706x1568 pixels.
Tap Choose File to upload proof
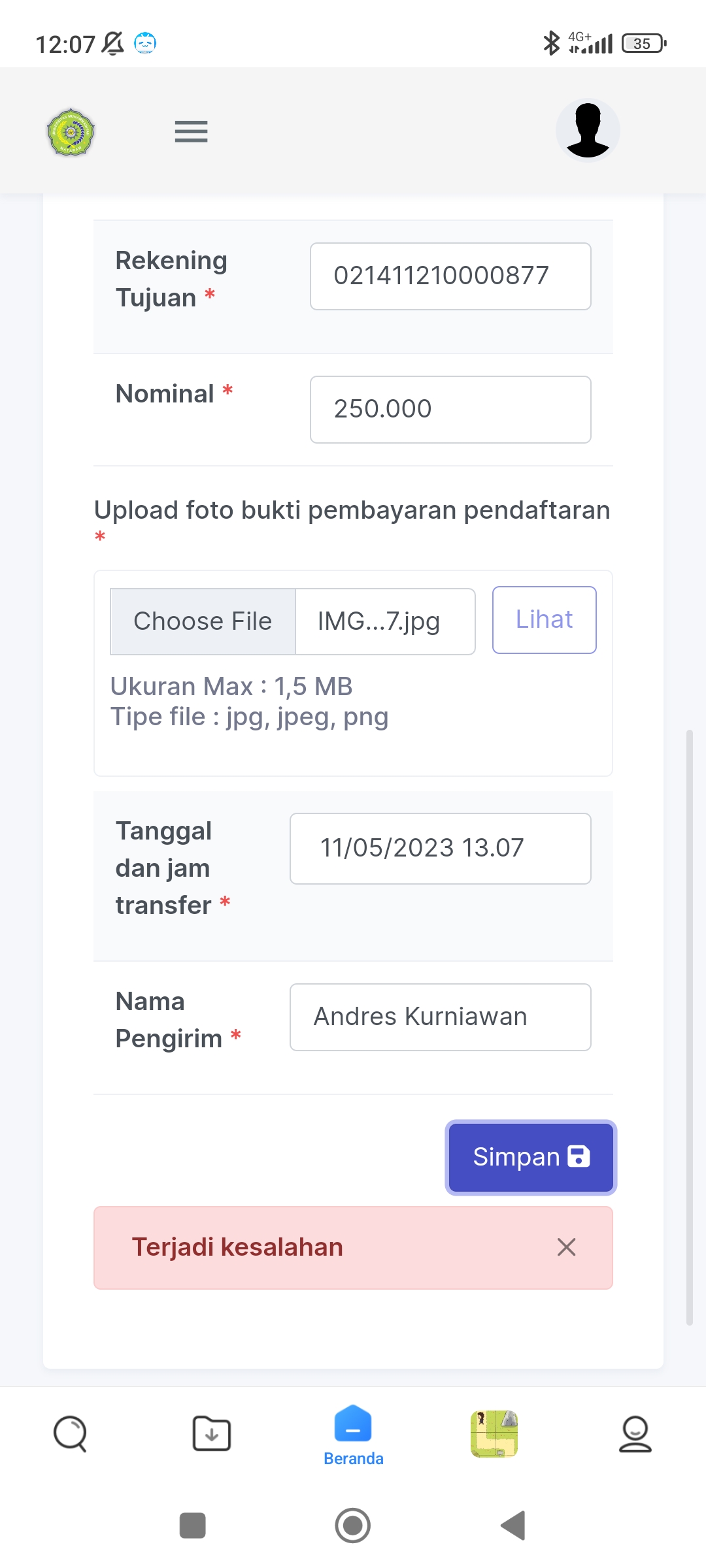(x=203, y=621)
